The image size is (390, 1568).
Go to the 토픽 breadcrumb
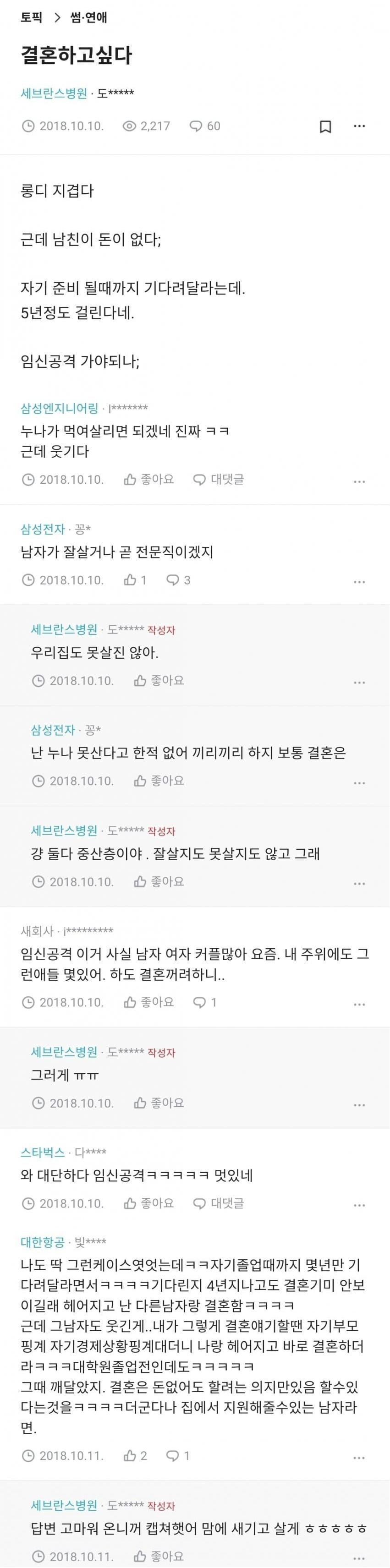[32, 18]
